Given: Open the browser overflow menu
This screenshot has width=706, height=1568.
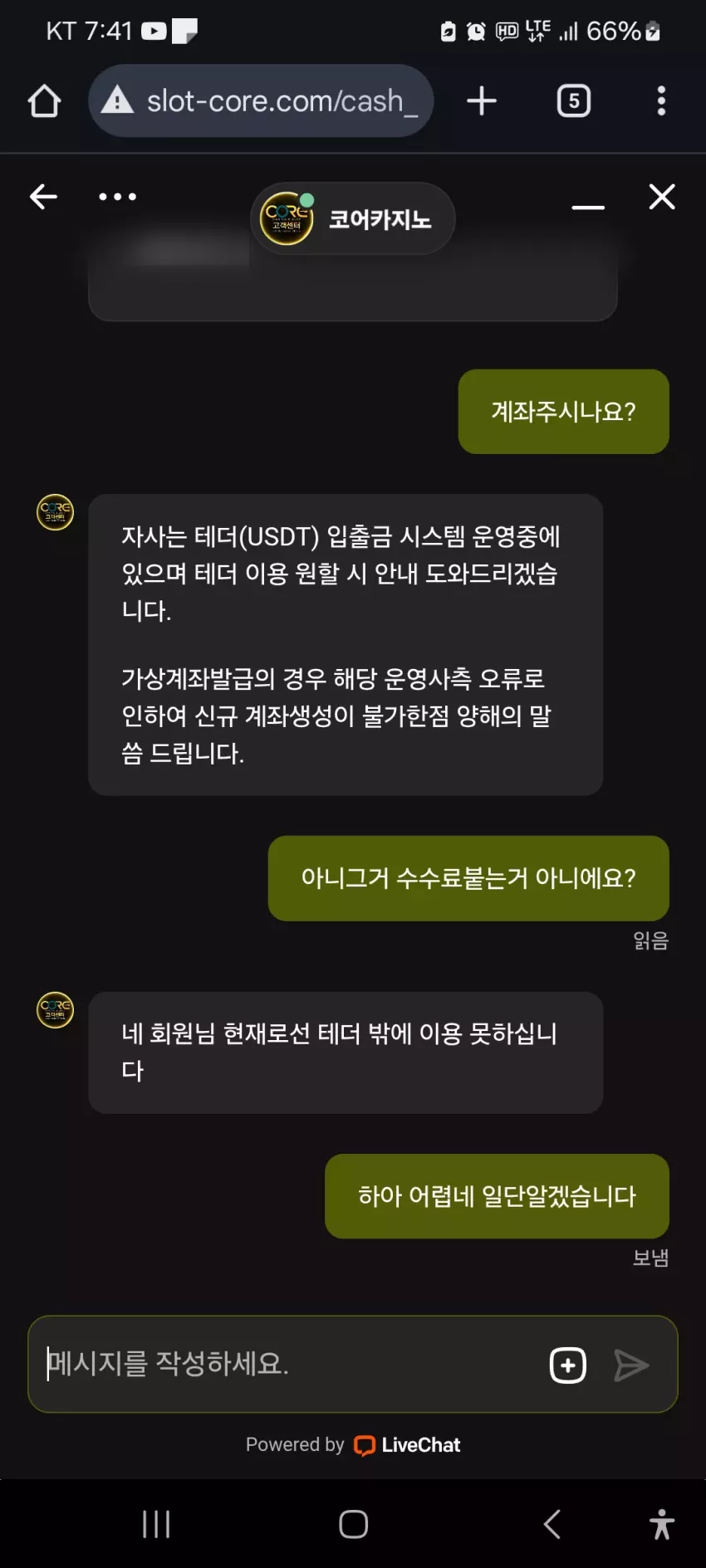Looking at the screenshot, I should click(661, 101).
